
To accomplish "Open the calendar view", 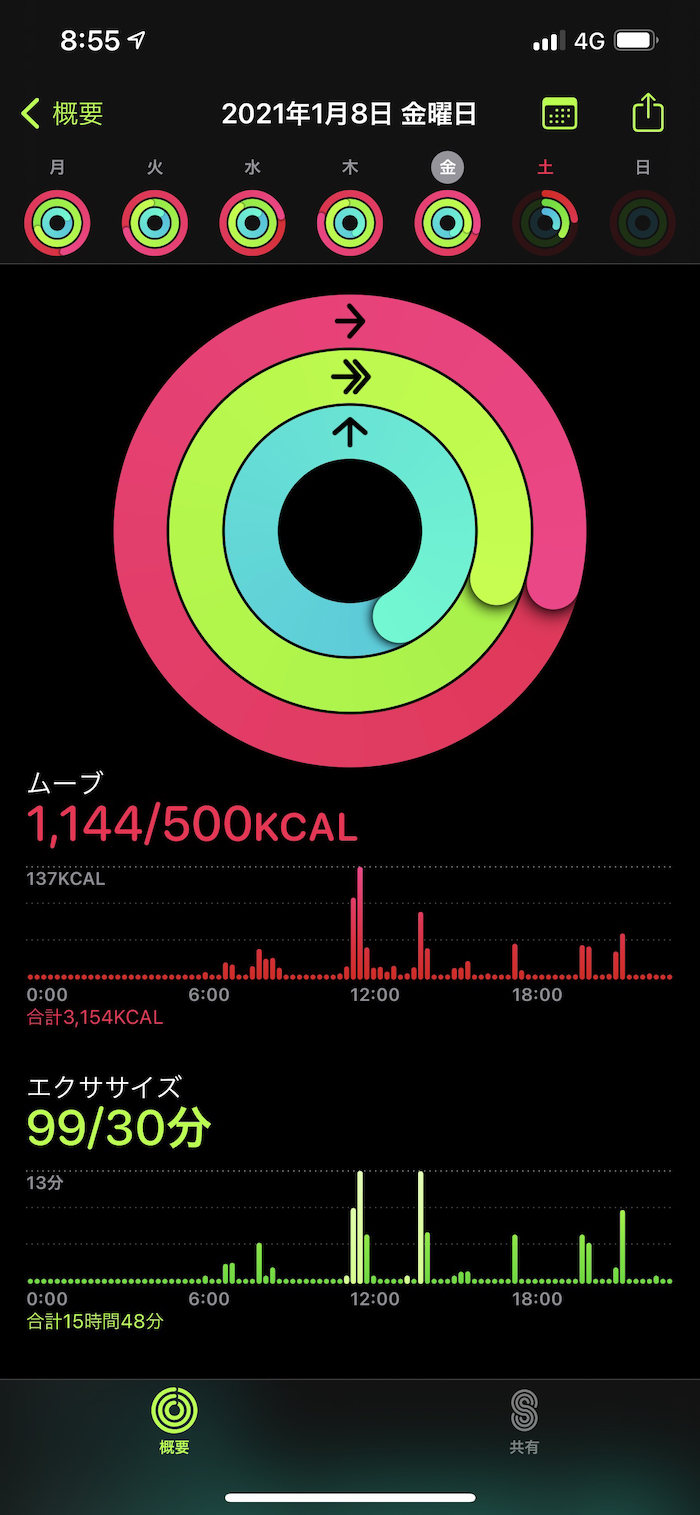I will coord(559,114).
